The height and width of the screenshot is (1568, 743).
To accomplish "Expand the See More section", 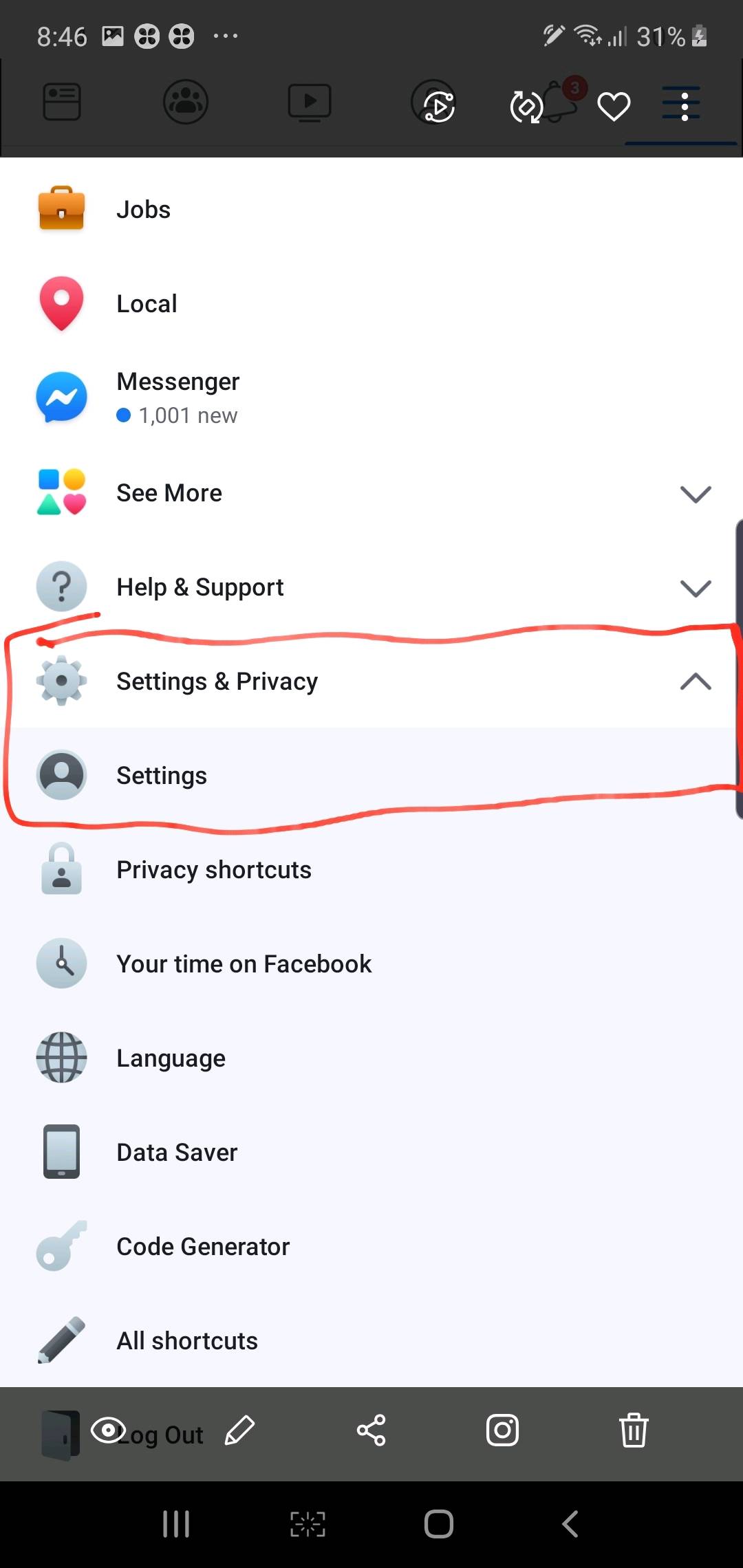I will 371,492.
